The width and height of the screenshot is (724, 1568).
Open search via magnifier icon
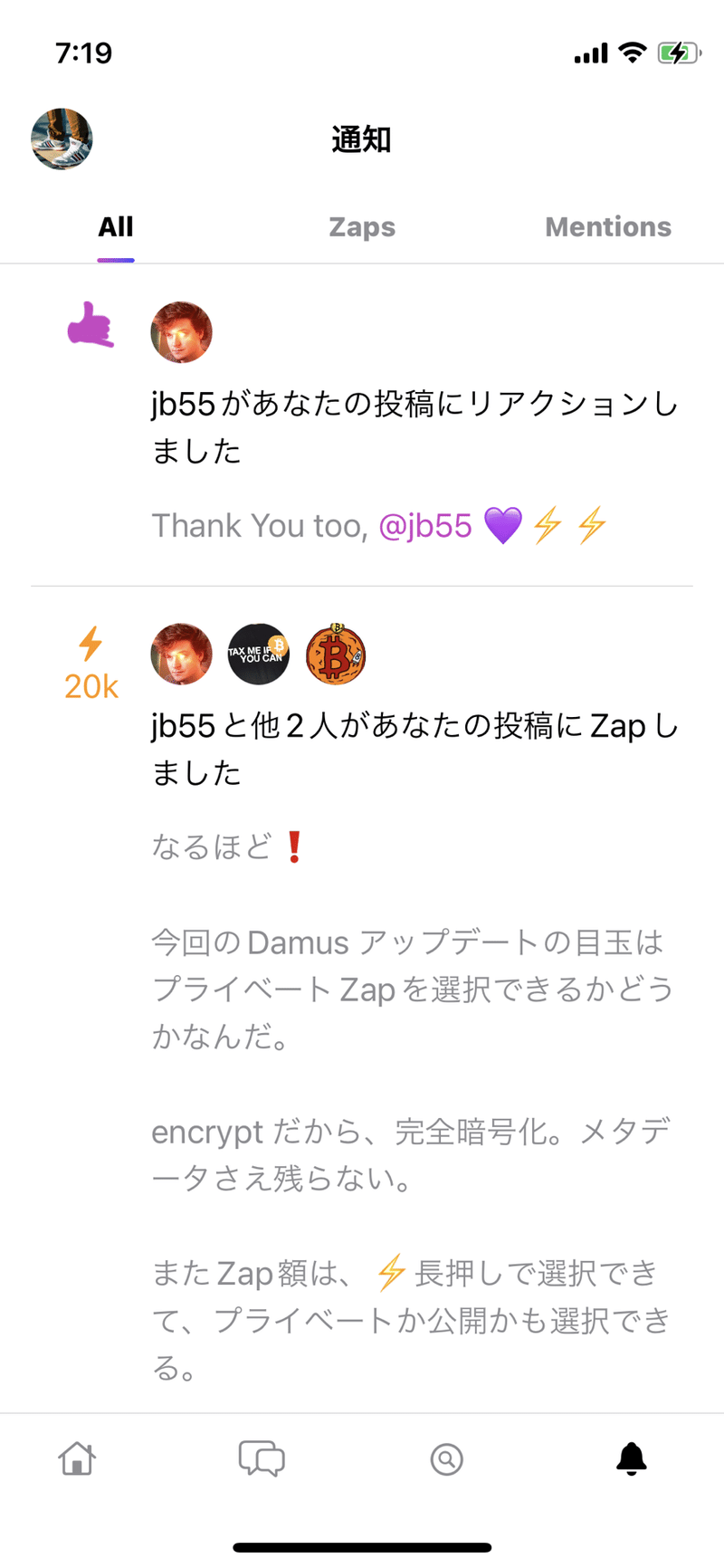point(446,1458)
